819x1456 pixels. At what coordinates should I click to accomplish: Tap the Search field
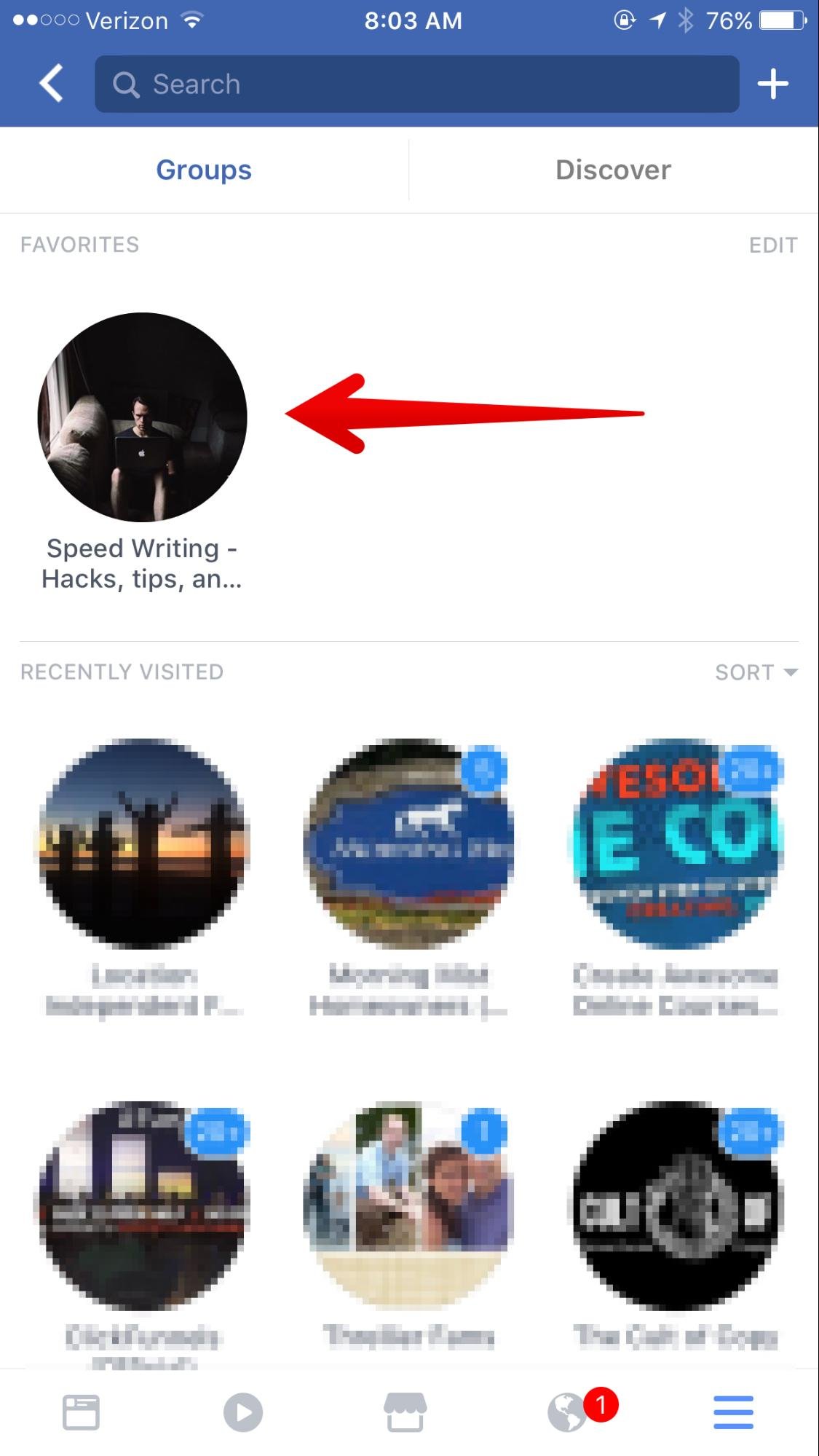pos(416,84)
